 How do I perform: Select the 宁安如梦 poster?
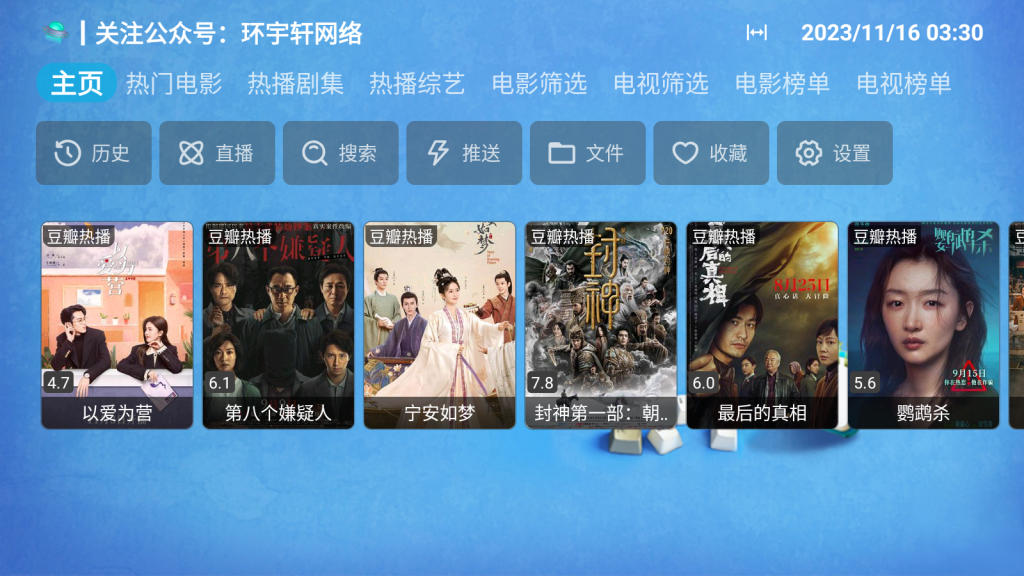click(x=440, y=325)
